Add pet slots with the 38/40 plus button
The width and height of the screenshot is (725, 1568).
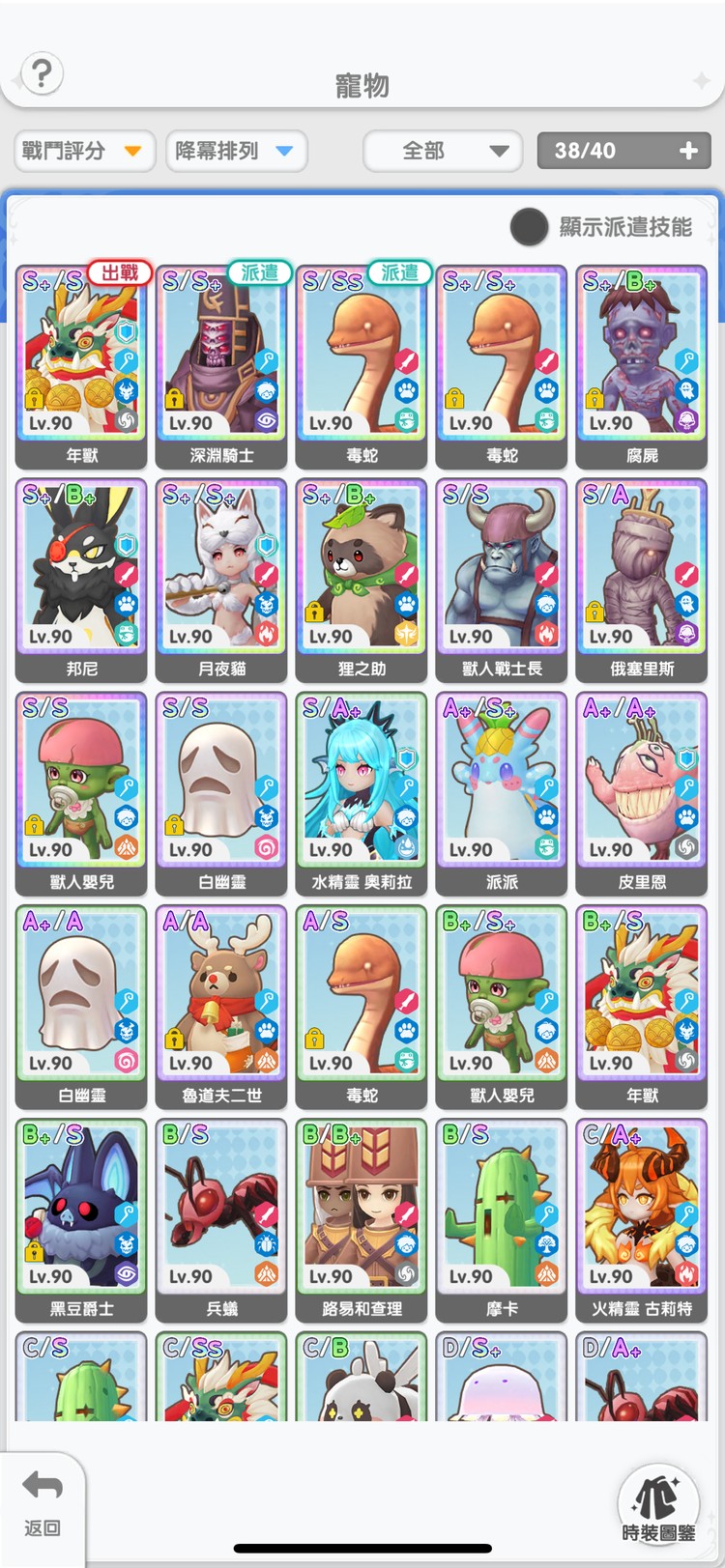[x=688, y=151]
